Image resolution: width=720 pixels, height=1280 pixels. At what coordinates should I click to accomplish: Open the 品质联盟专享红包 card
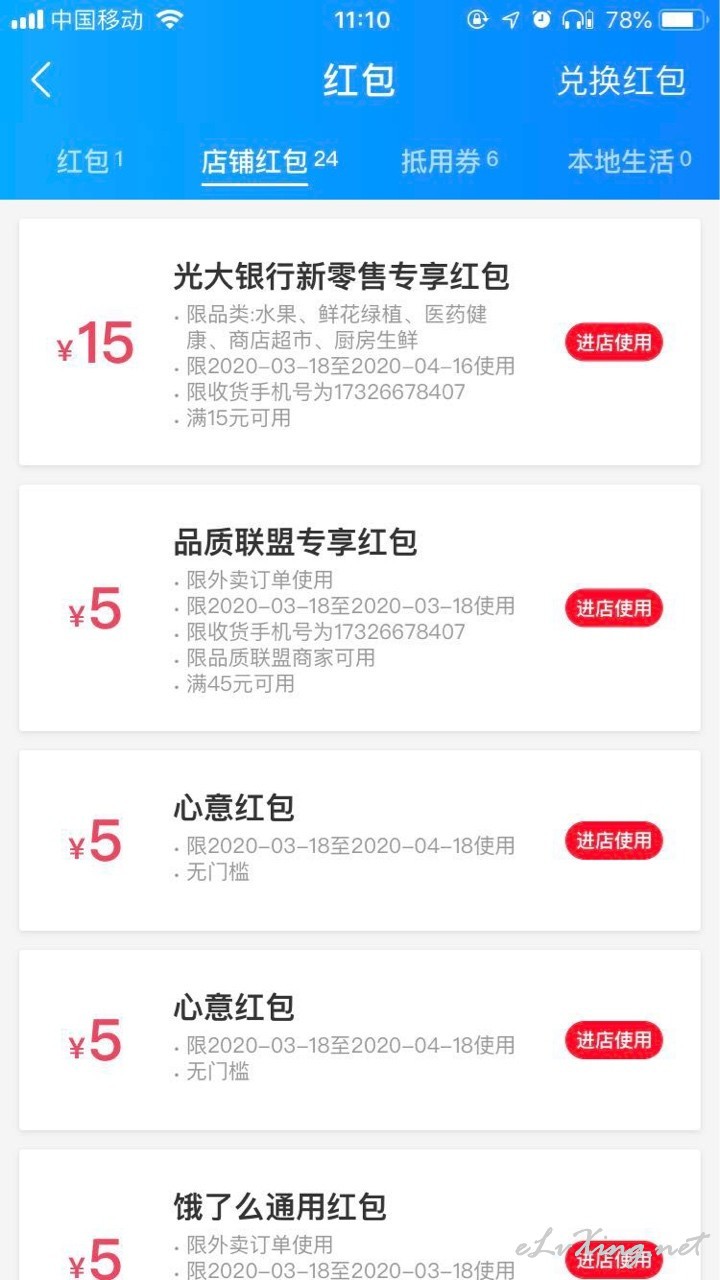(360, 608)
